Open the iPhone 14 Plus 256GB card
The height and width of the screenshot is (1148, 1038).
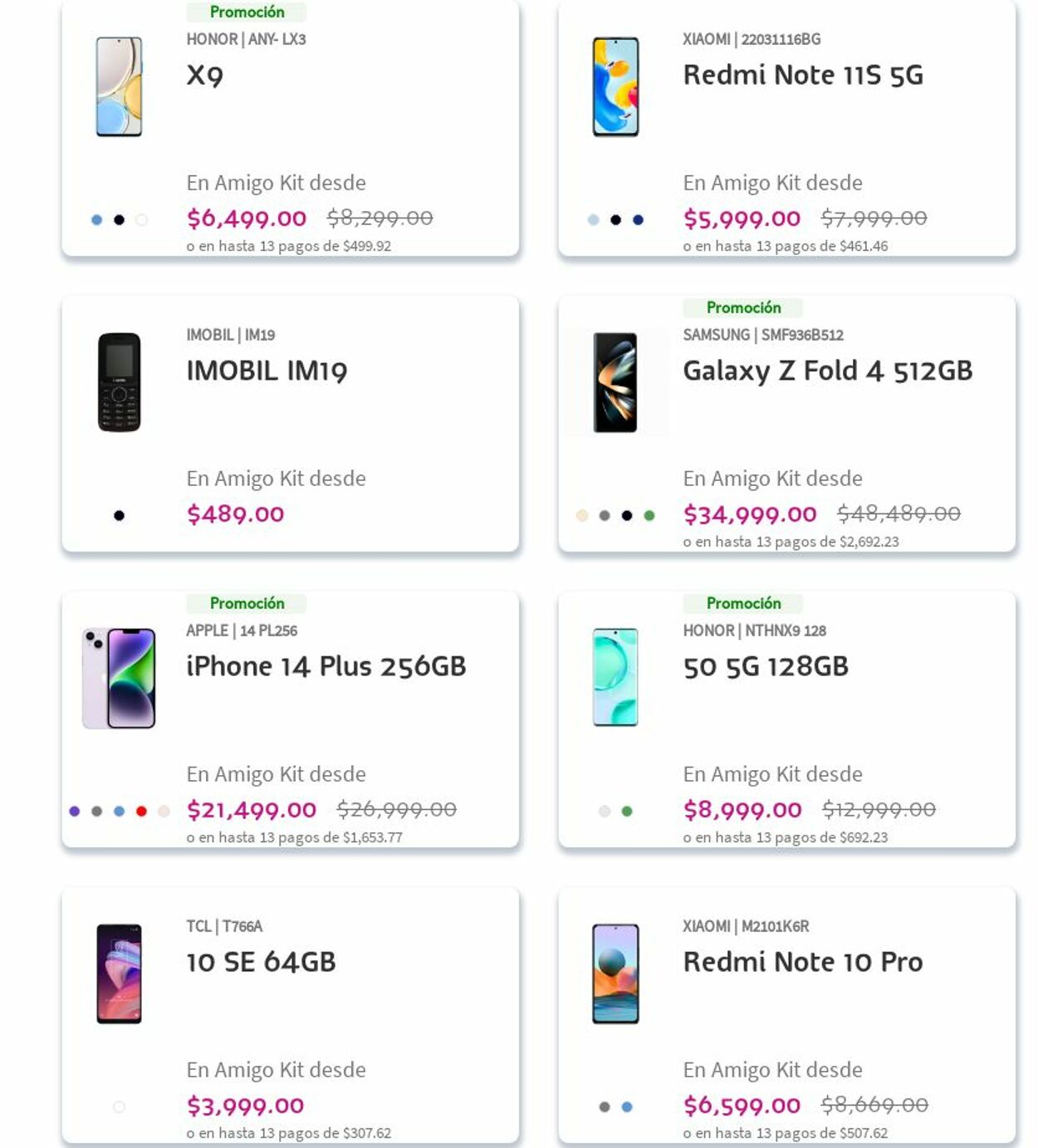pyautogui.click(x=326, y=667)
